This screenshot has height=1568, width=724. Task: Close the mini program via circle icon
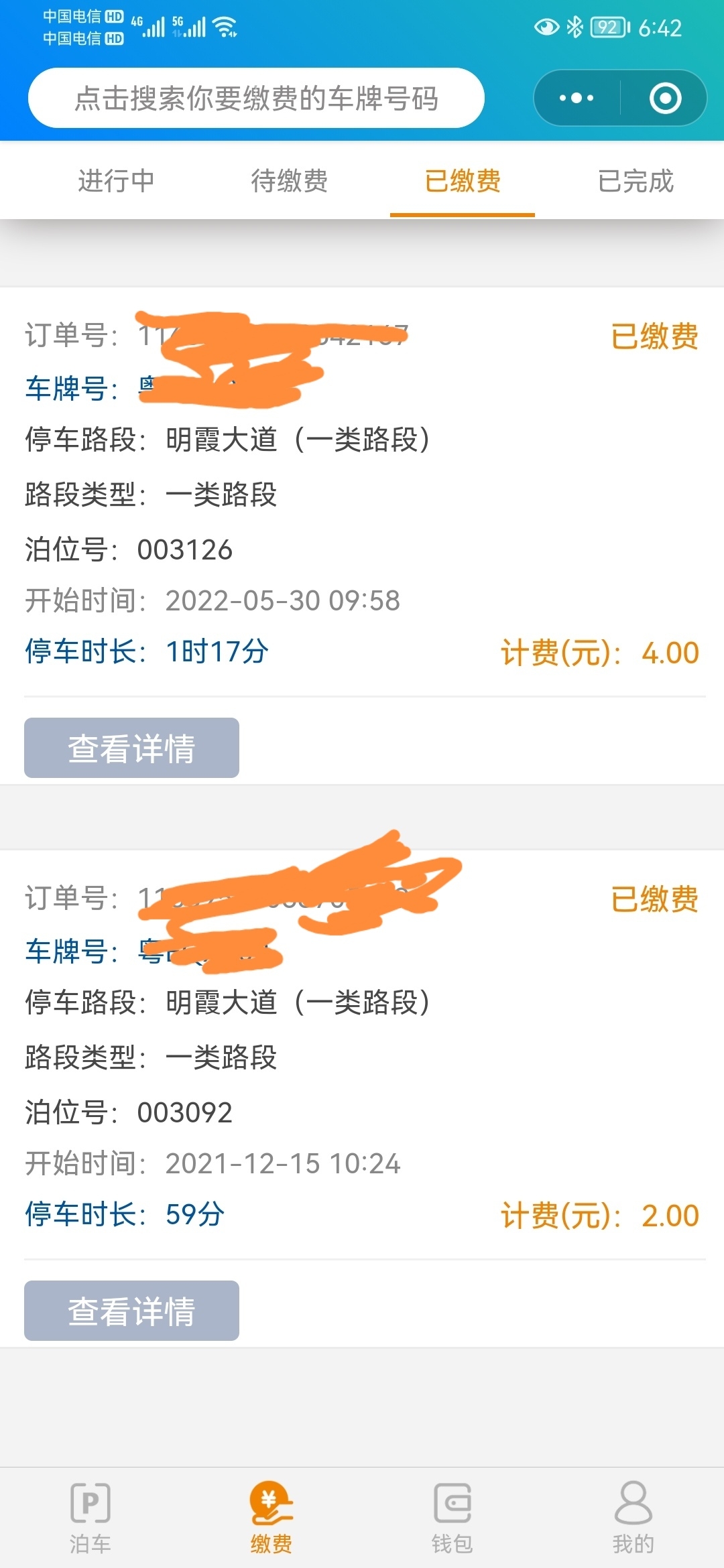point(665,98)
